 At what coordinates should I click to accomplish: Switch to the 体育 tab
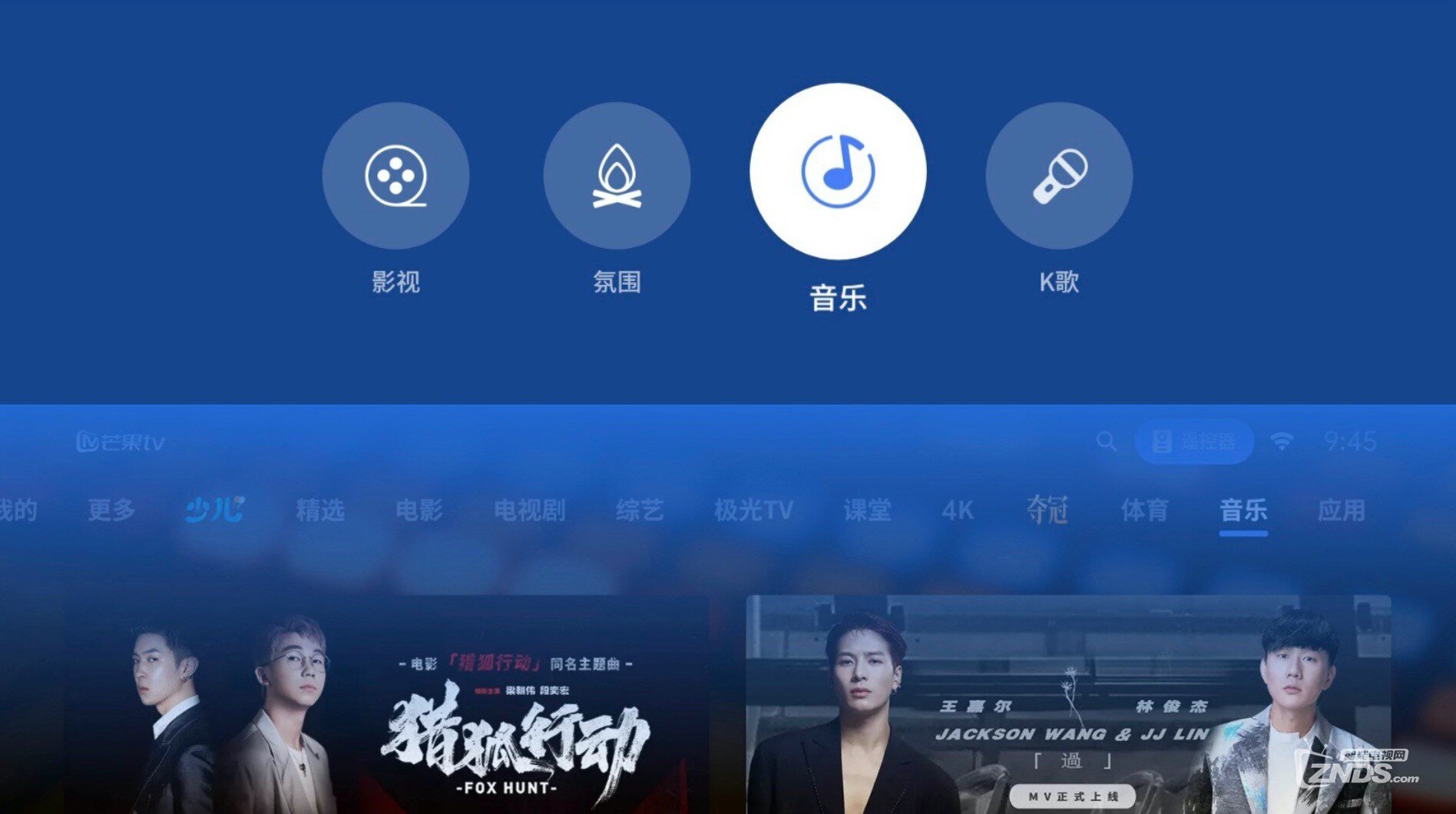click(x=1145, y=510)
